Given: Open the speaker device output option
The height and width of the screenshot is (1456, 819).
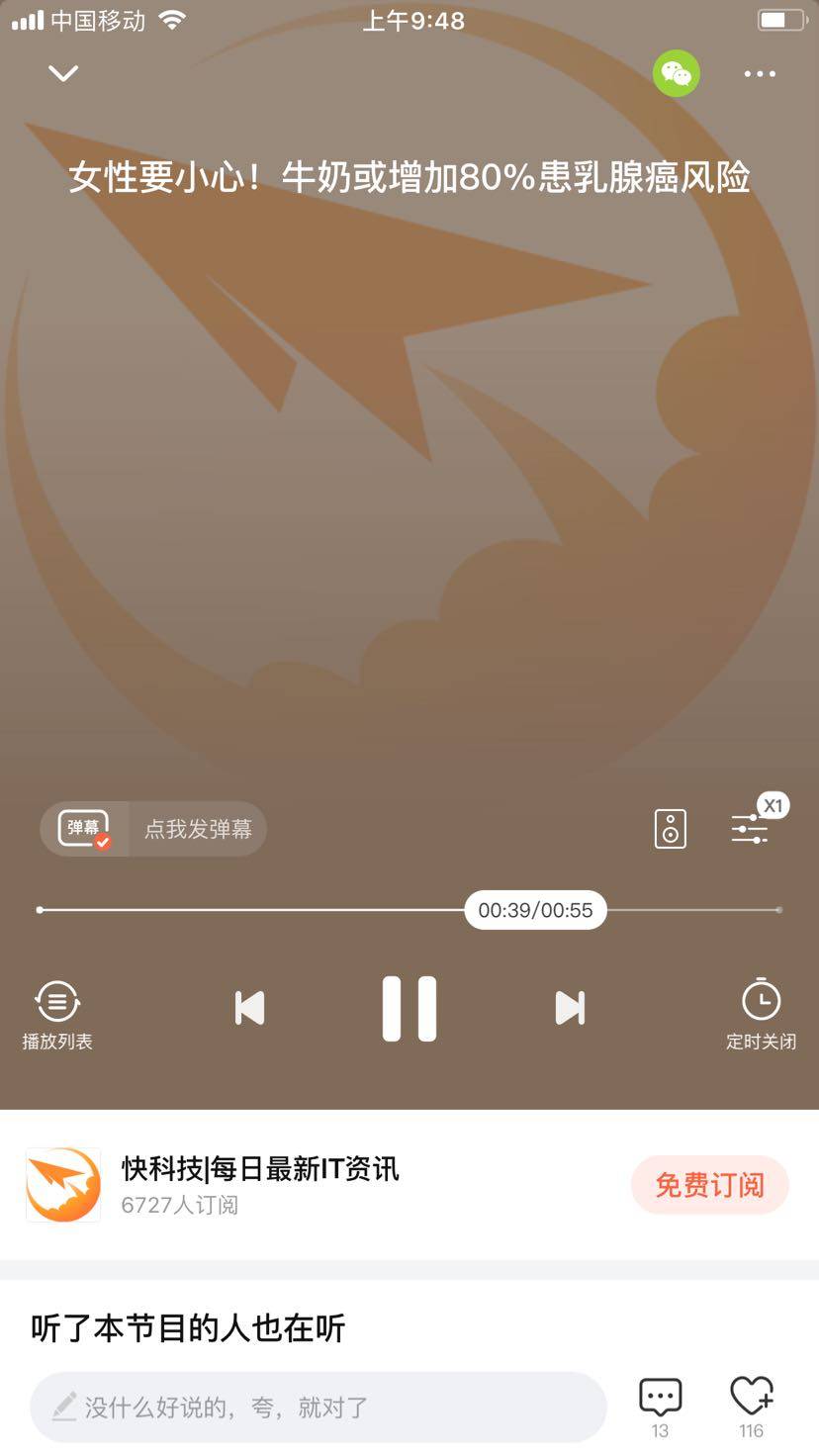Looking at the screenshot, I should [x=671, y=829].
